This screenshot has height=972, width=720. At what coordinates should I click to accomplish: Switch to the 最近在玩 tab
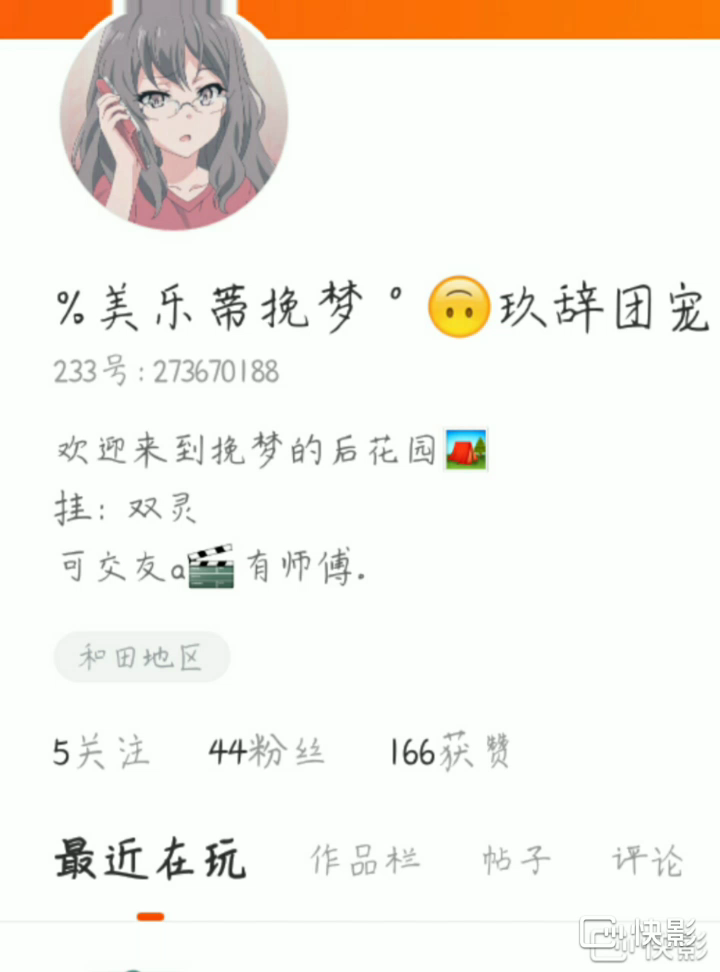150,860
